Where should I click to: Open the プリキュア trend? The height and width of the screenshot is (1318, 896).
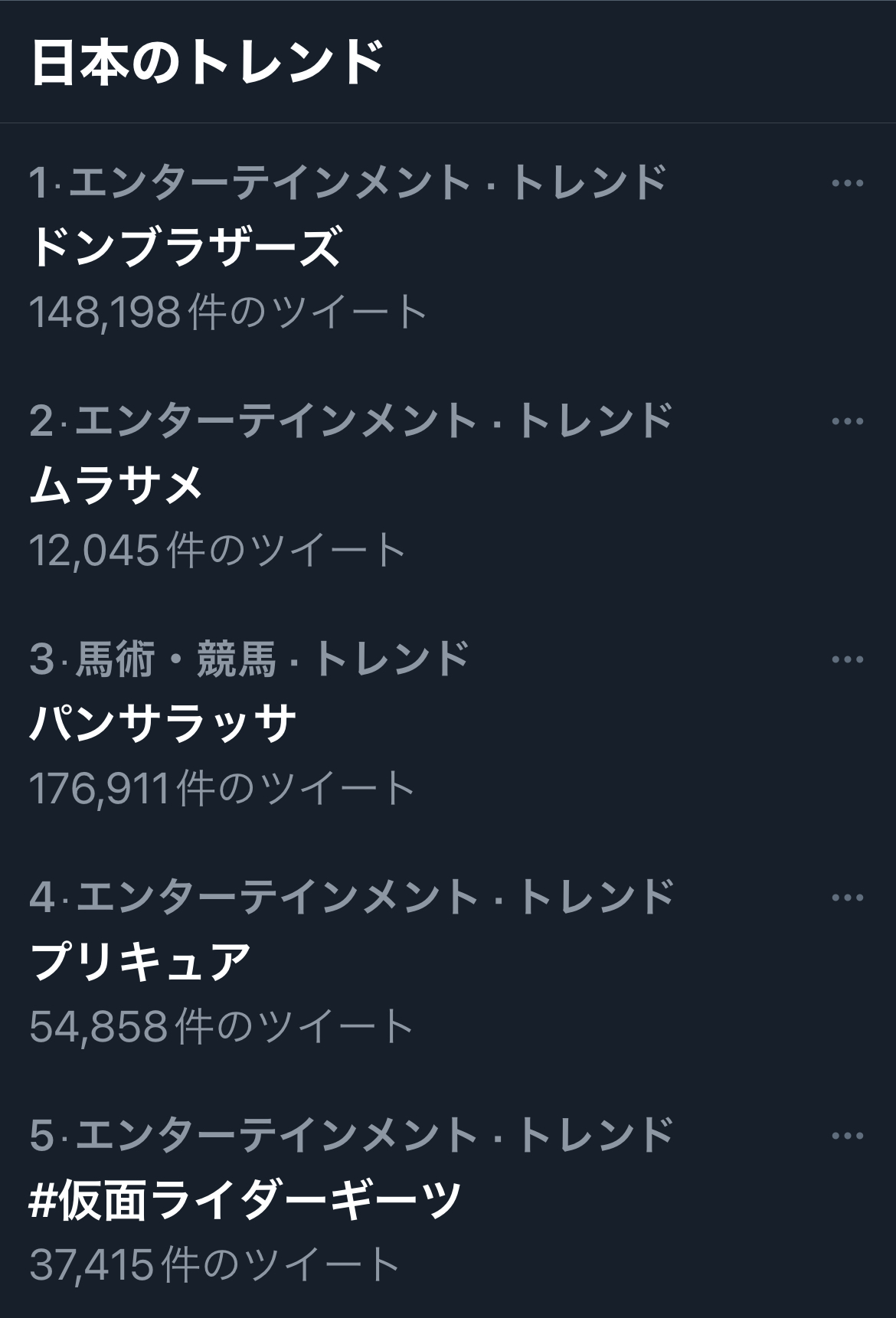(x=141, y=963)
